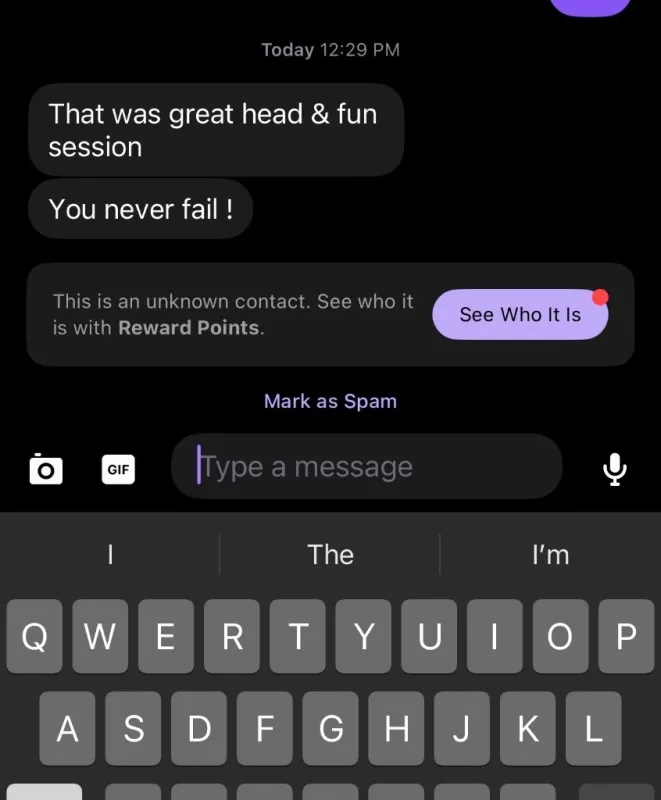
Task: Open the GIF picker
Action: pos(118,468)
